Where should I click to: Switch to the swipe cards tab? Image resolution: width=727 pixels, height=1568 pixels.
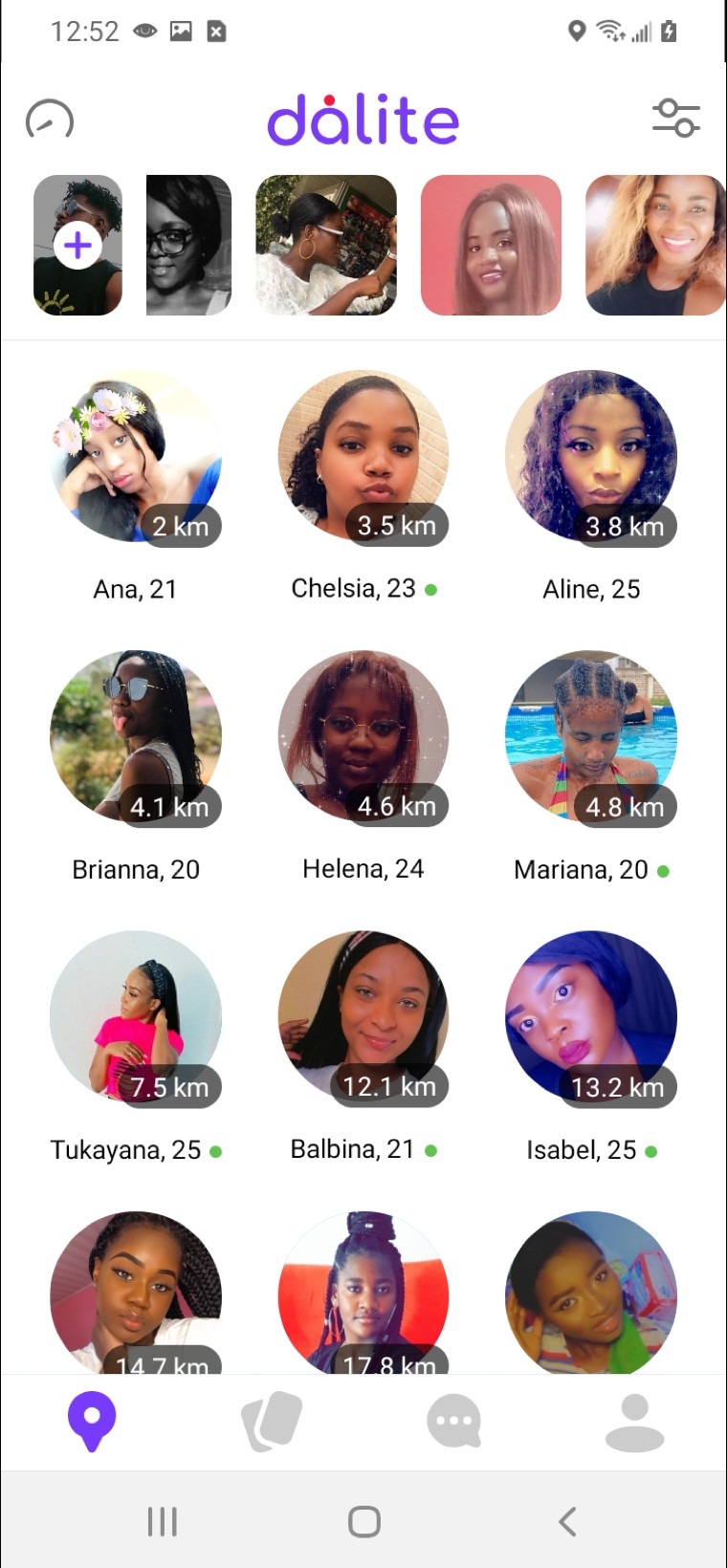(x=273, y=1422)
